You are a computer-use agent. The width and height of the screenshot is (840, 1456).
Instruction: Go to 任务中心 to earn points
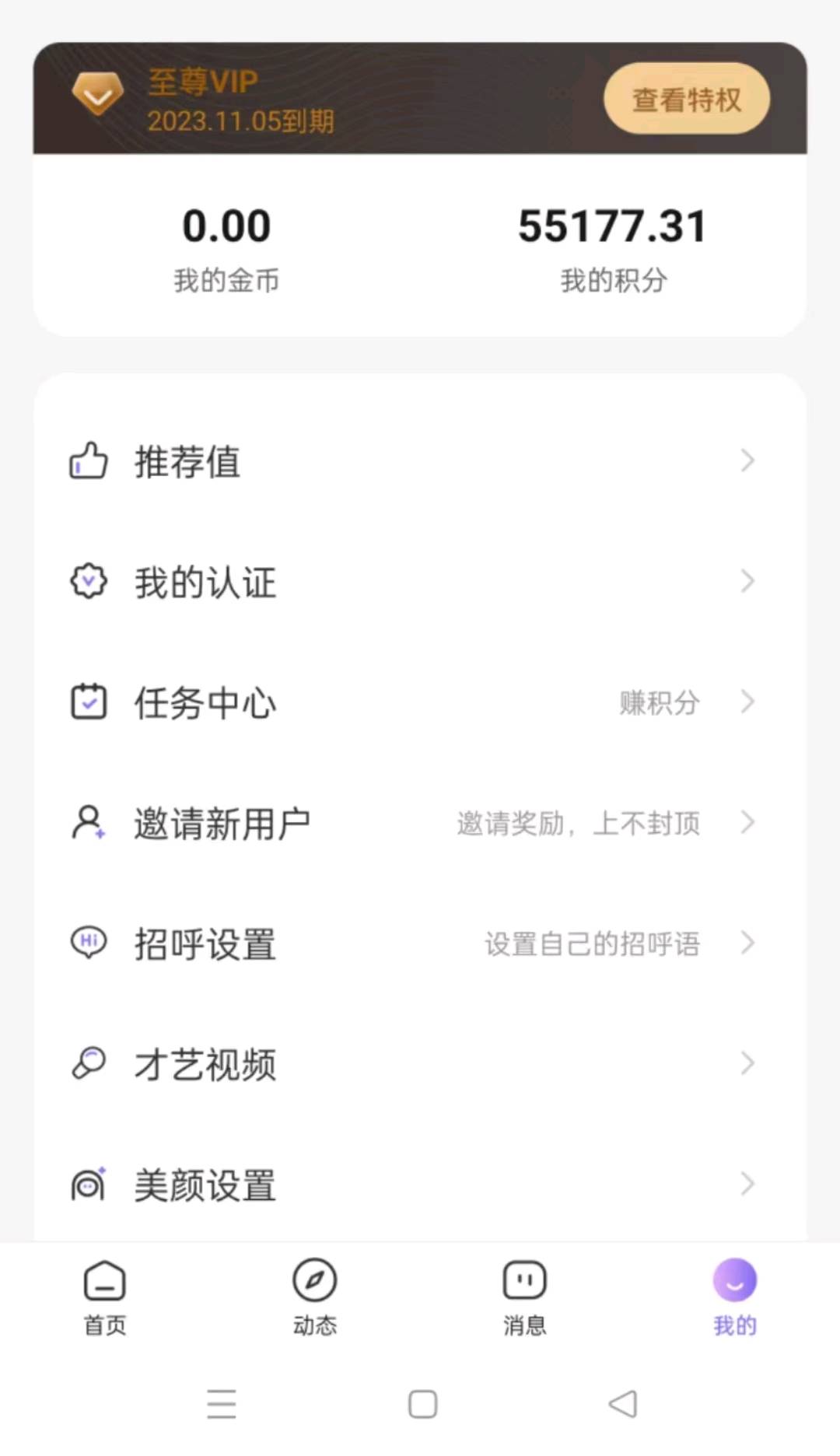click(x=420, y=702)
